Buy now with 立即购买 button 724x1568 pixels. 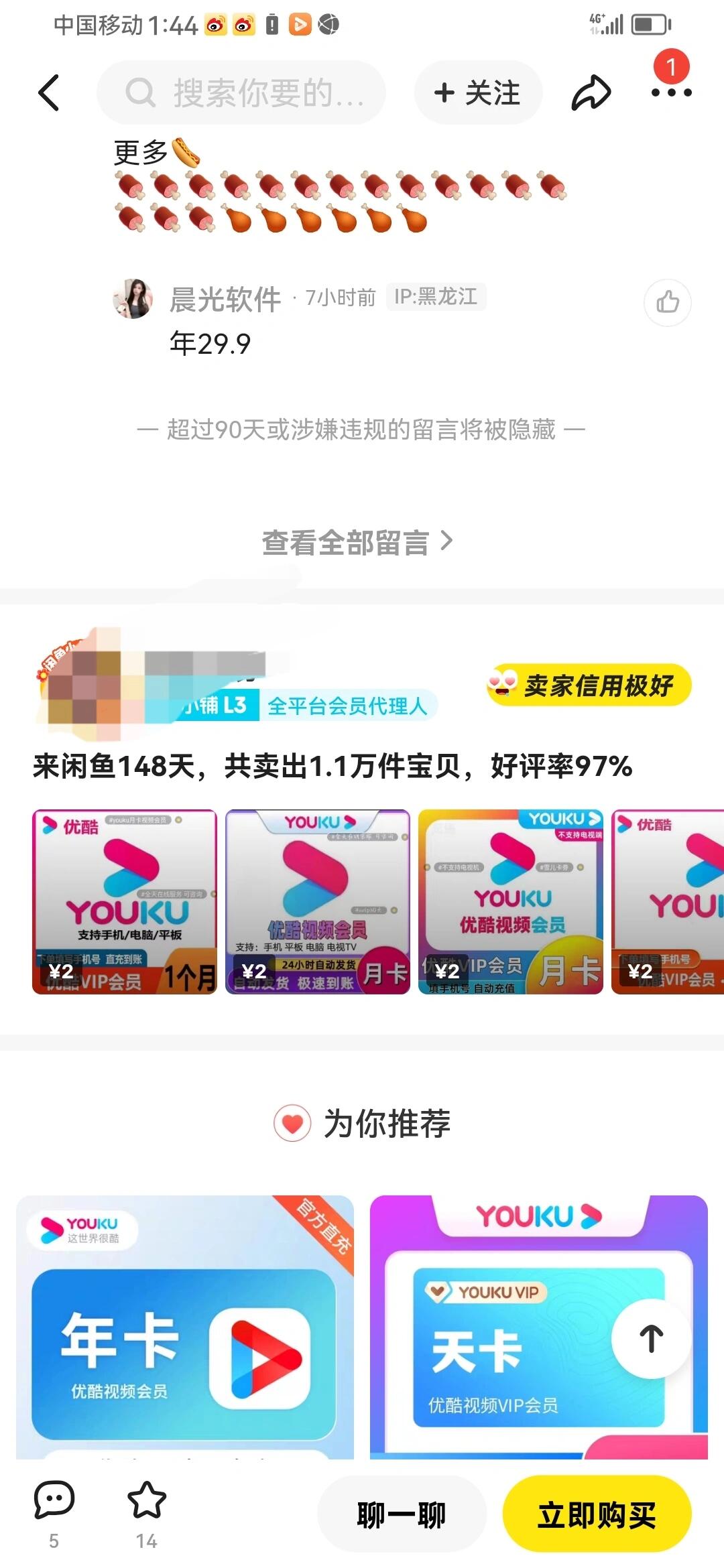point(596,1515)
